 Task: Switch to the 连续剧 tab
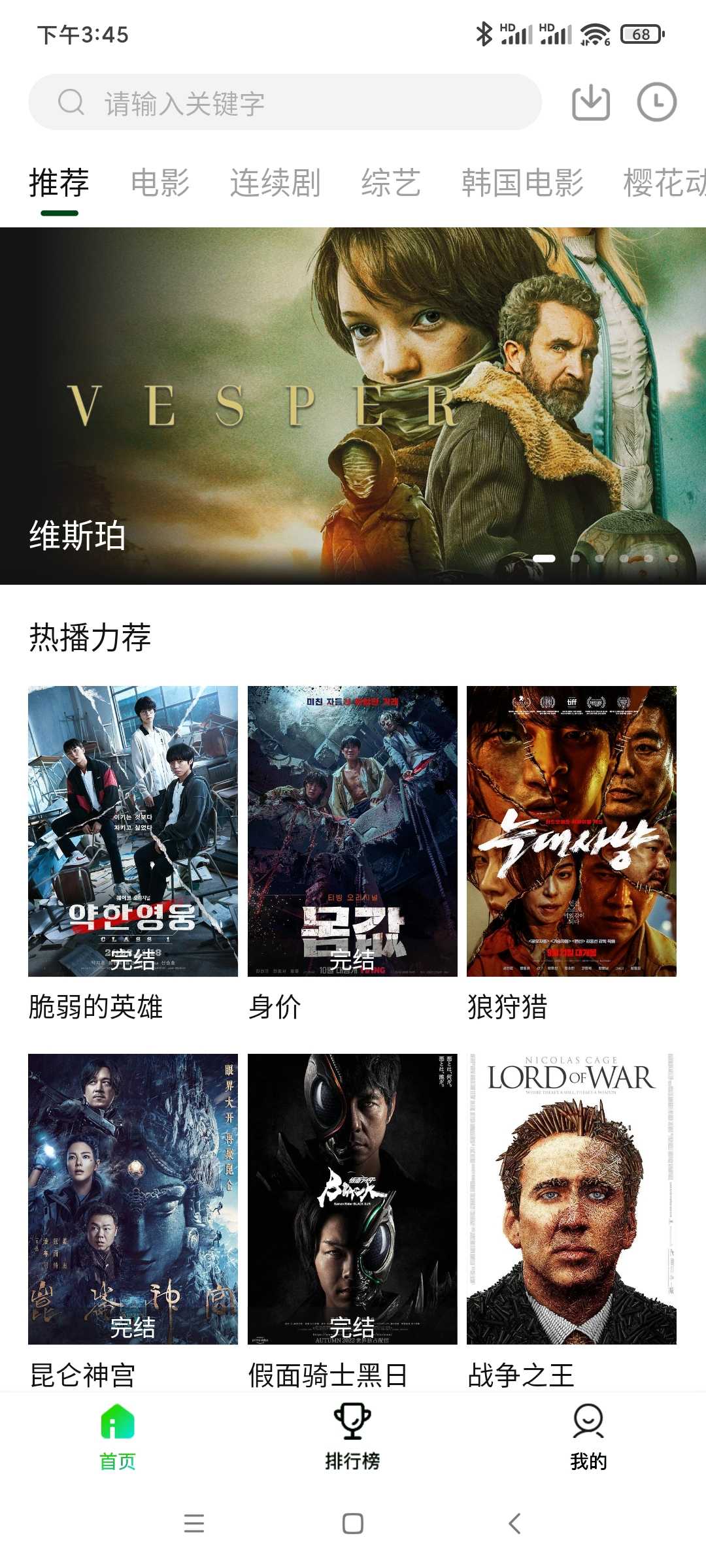275,182
